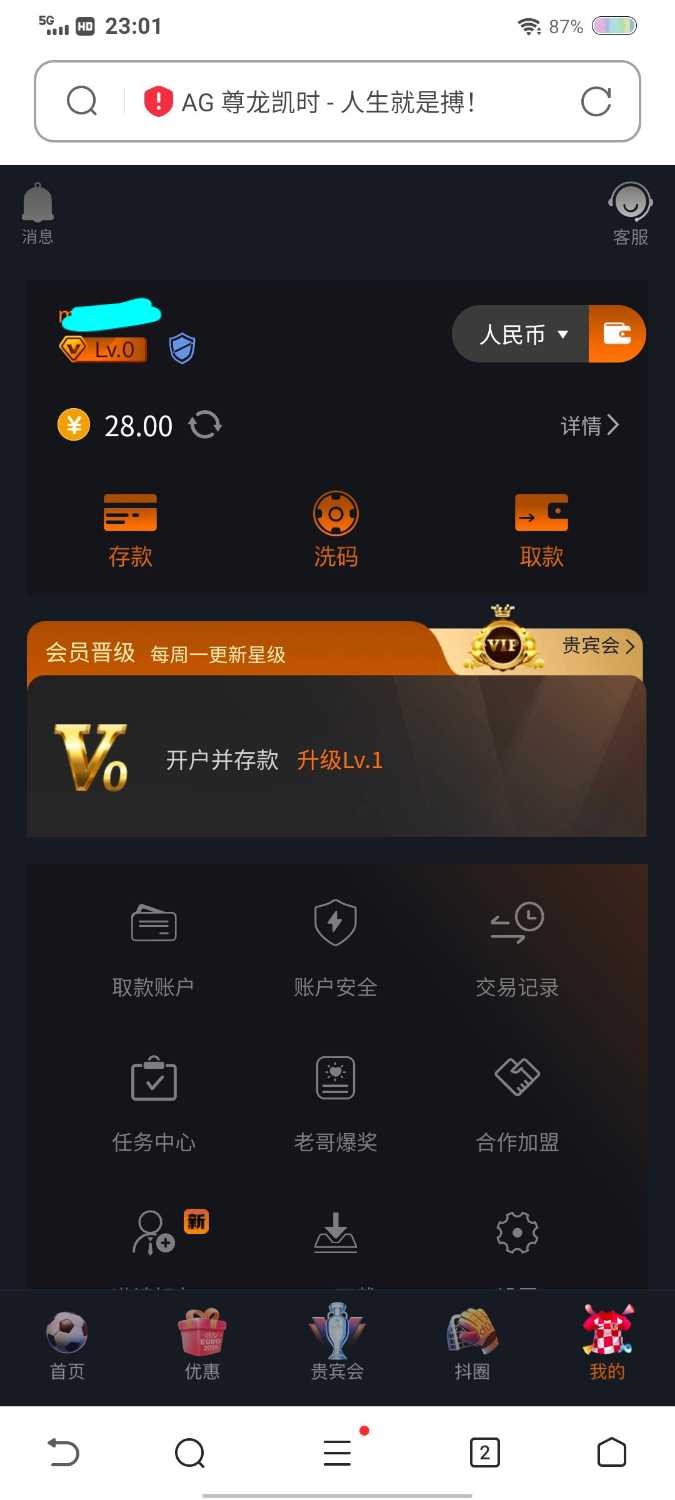This screenshot has width=675, height=1500.
Task: Reload the page in the address bar
Action: point(596,101)
